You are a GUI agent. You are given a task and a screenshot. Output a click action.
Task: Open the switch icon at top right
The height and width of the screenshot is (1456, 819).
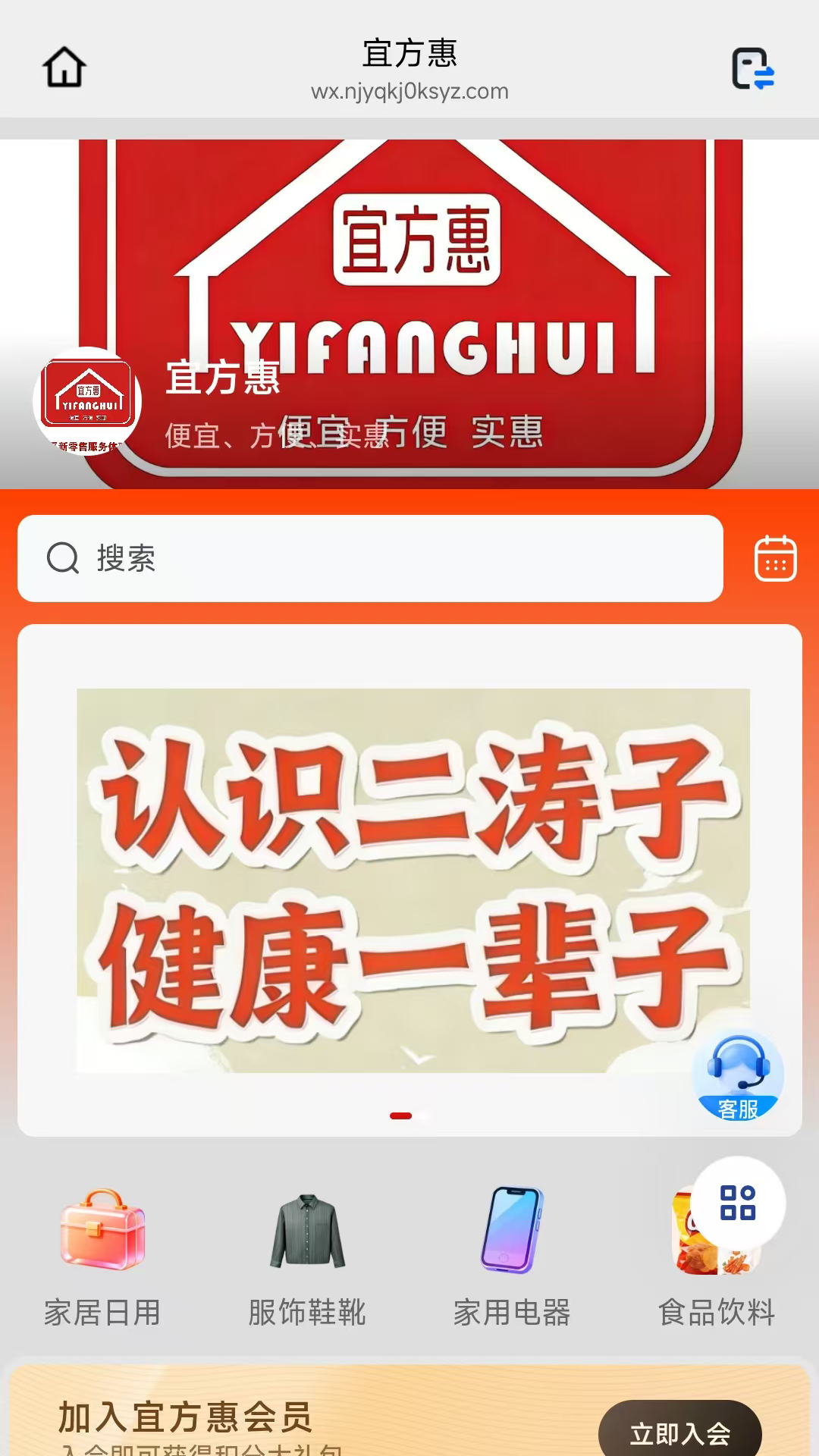(752, 69)
